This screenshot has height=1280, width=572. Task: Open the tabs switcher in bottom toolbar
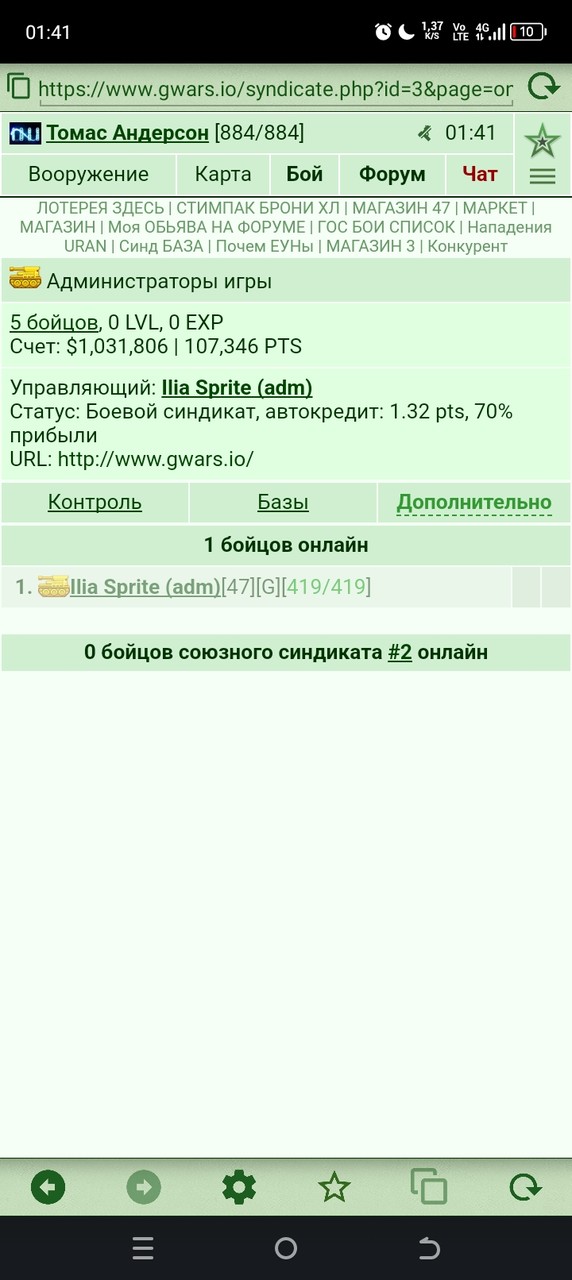coord(429,1187)
